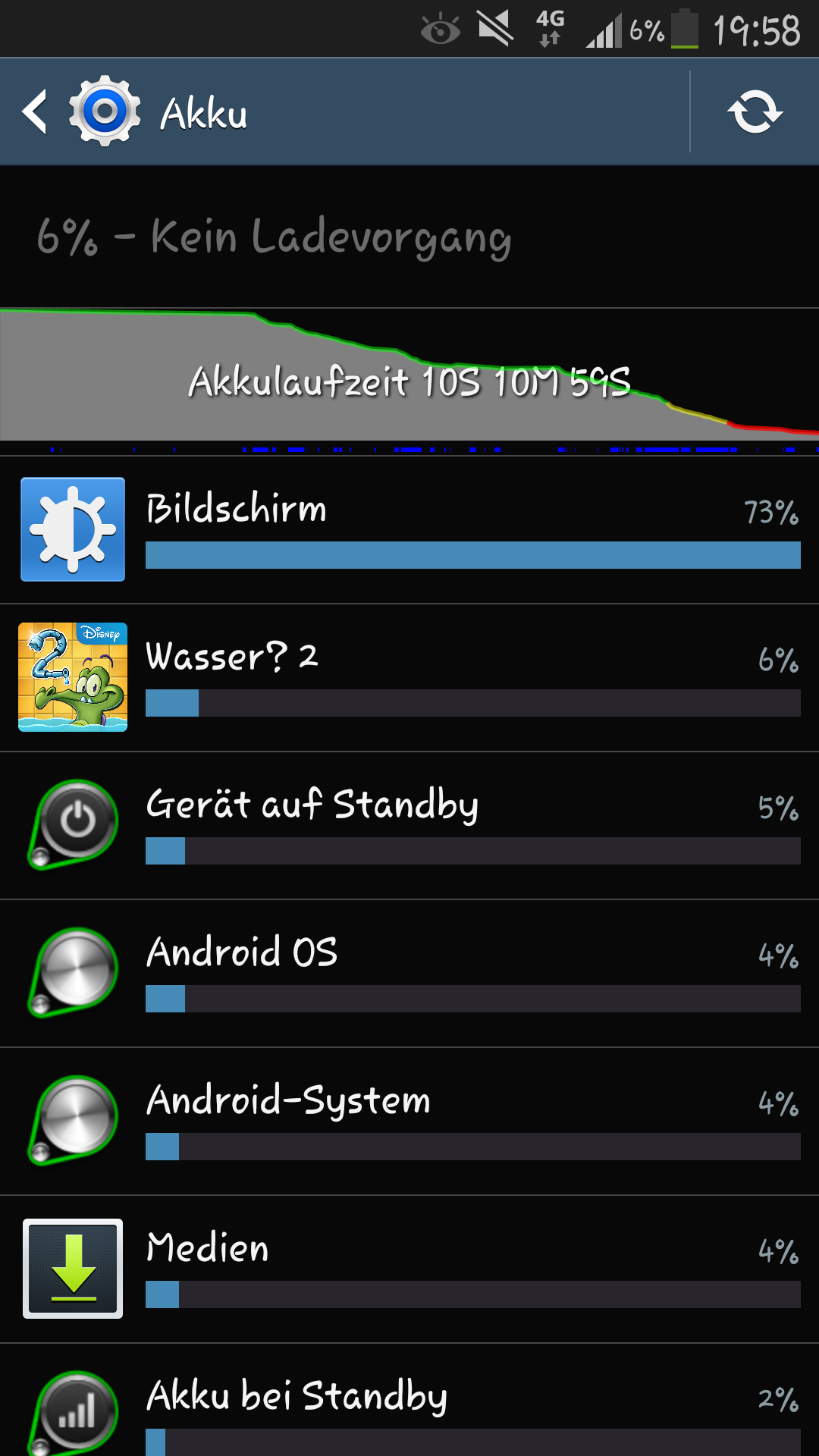Open Bildschirm battery usage details
The image size is (819, 1456).
pos(409,530)
